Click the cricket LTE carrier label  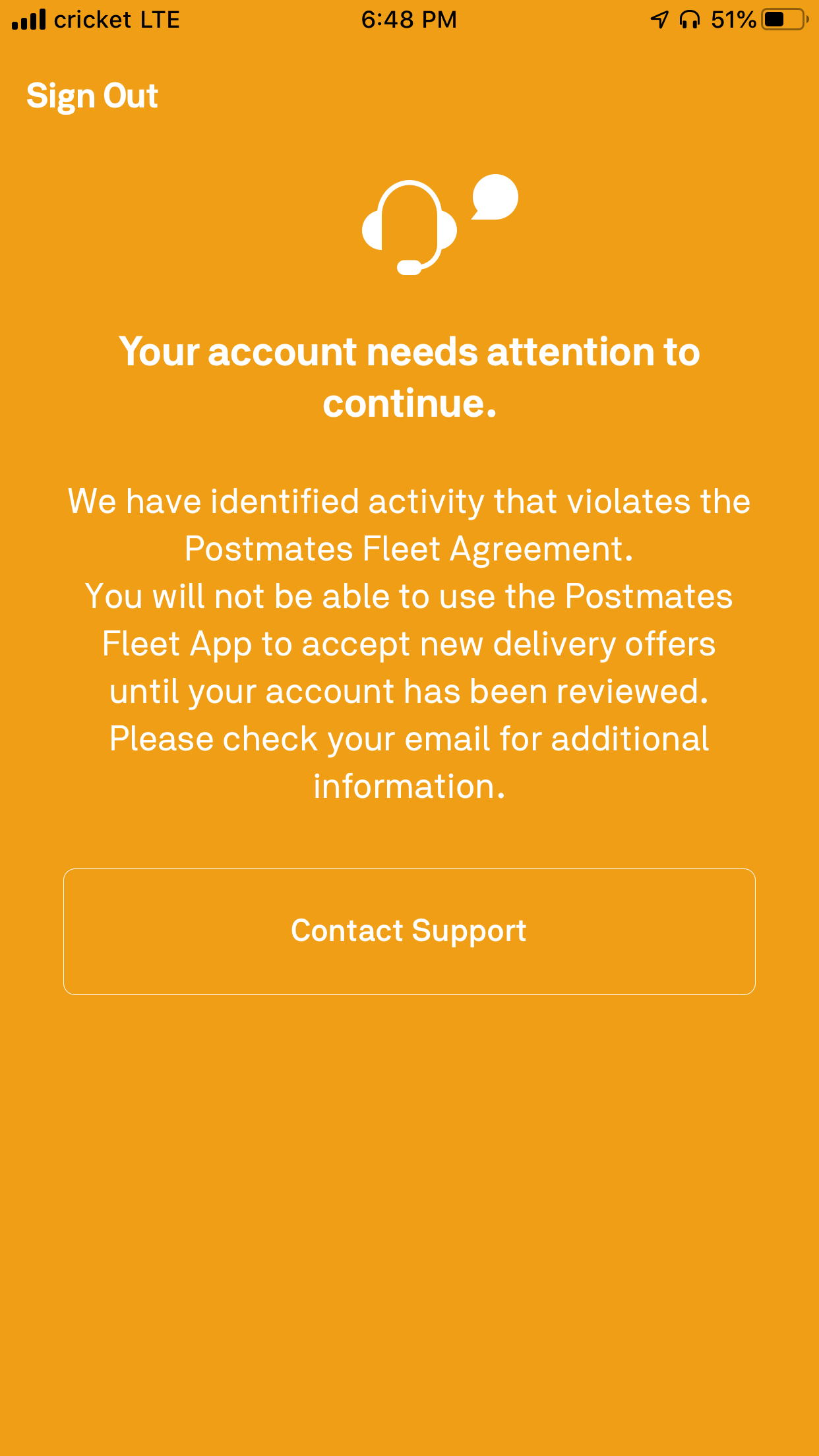point(117,19)
